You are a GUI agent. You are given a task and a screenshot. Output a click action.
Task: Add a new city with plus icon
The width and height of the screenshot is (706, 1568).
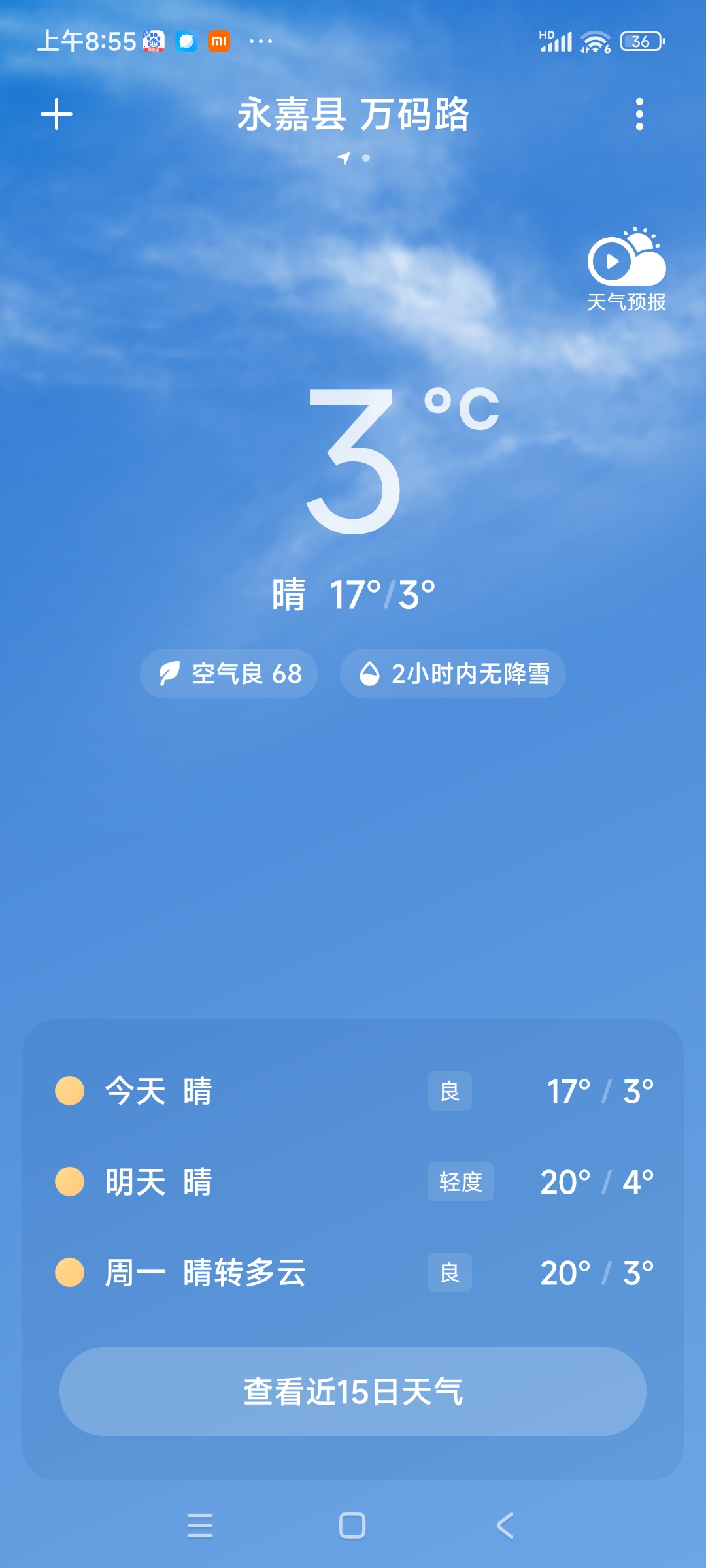click(x=56, y=114)
